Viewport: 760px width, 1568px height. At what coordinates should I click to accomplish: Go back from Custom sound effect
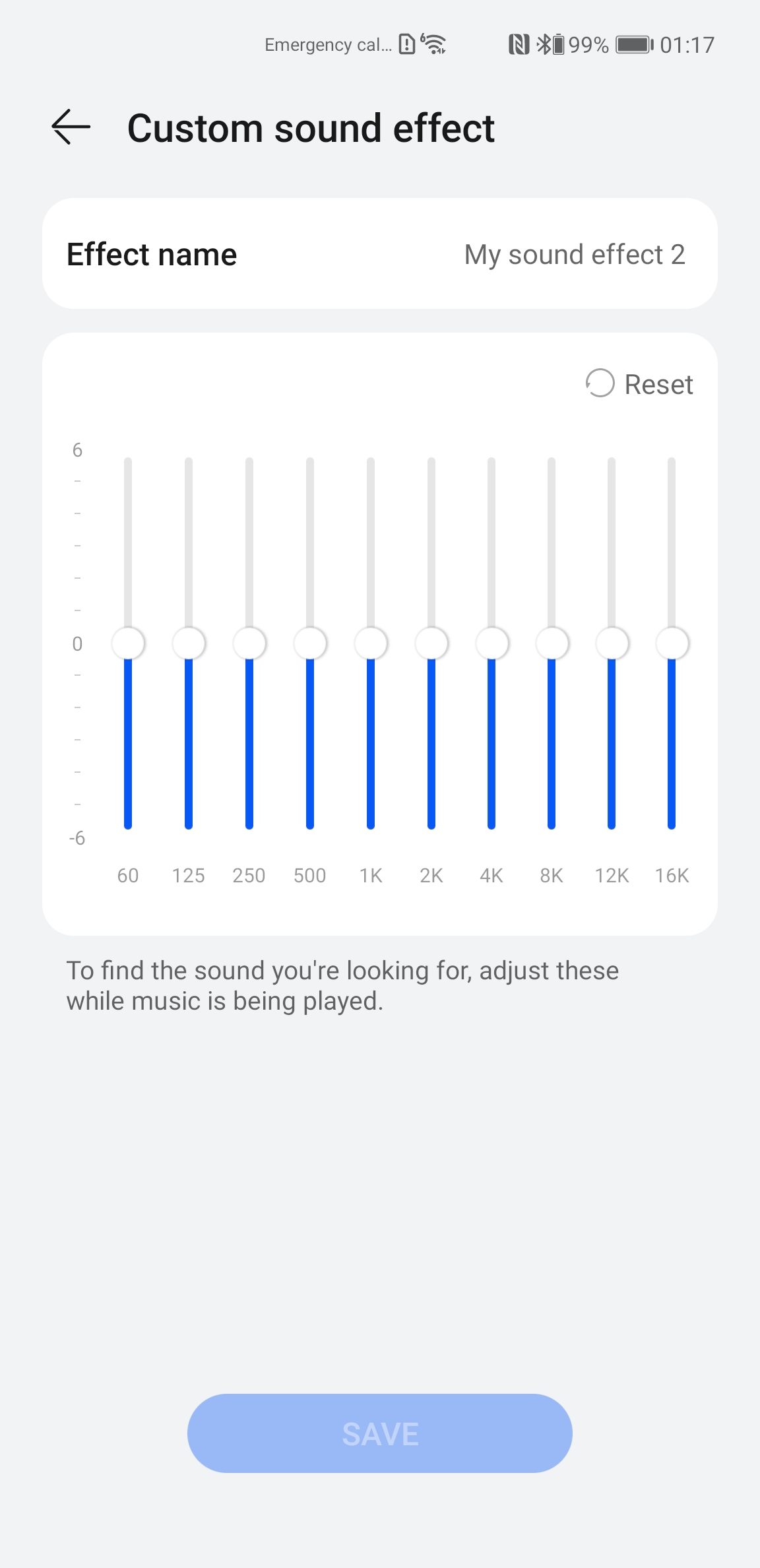pos(71,127)
